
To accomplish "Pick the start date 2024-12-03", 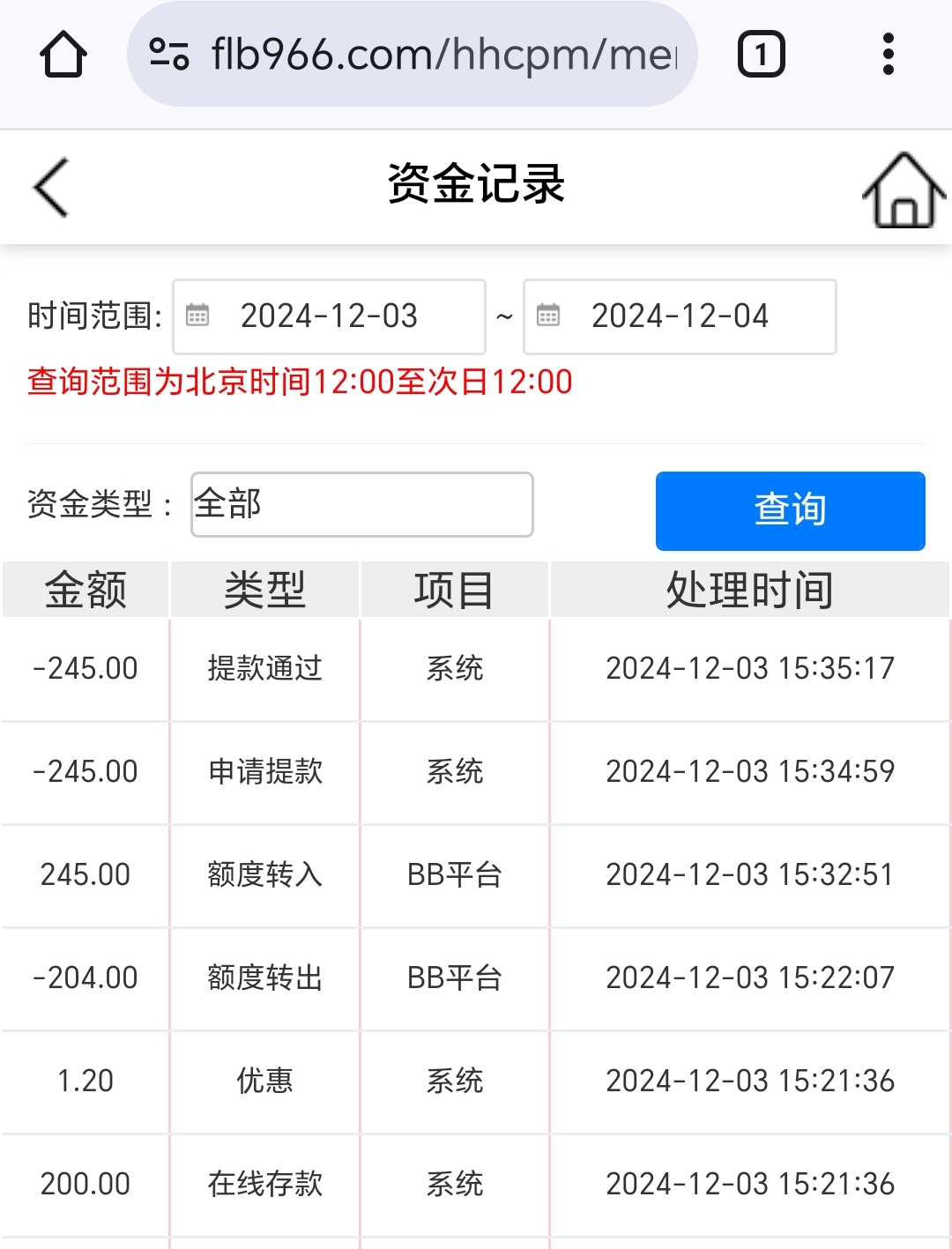I will [329, 316].
